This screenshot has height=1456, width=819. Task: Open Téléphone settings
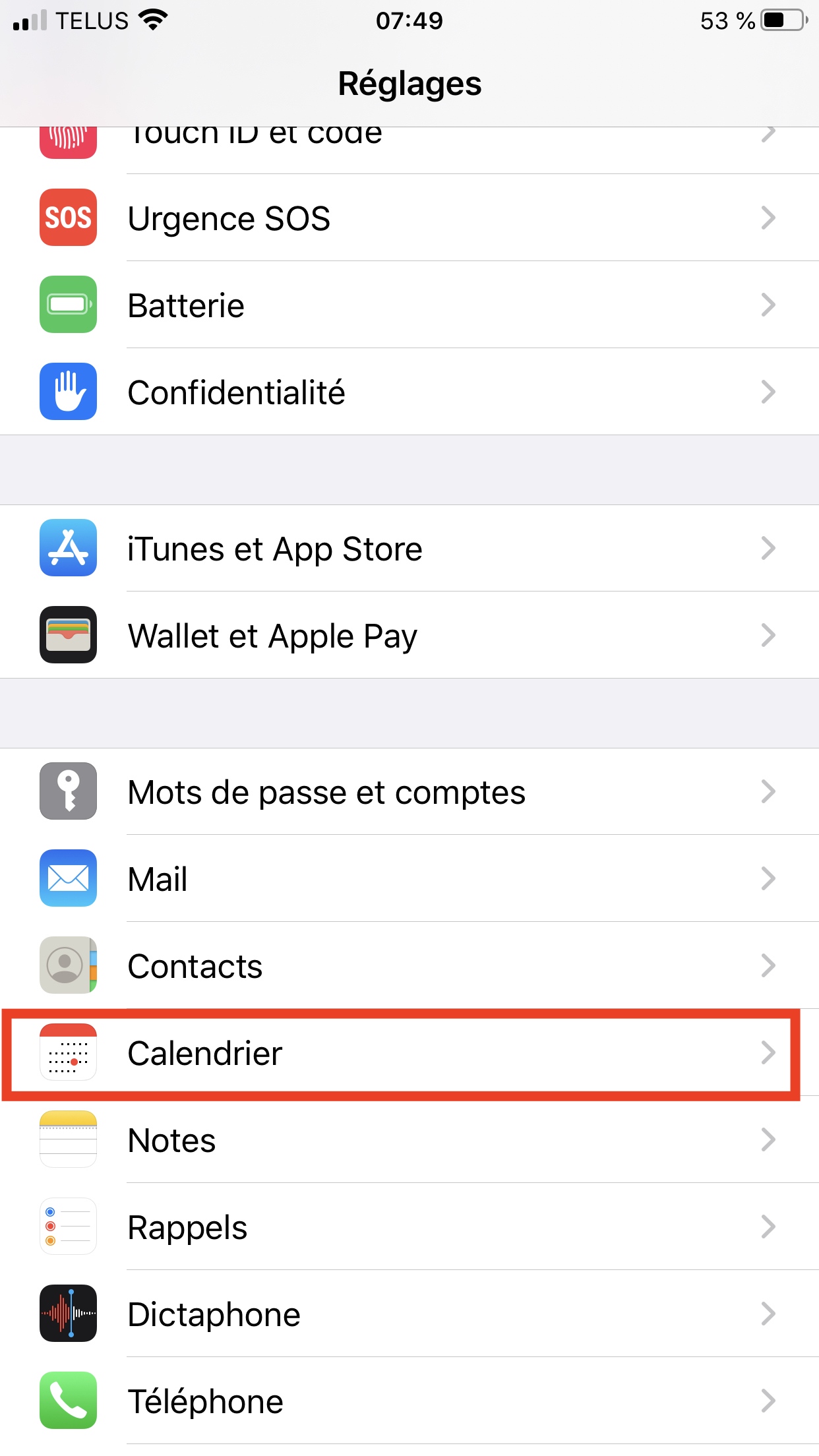tap(409, 1401)
